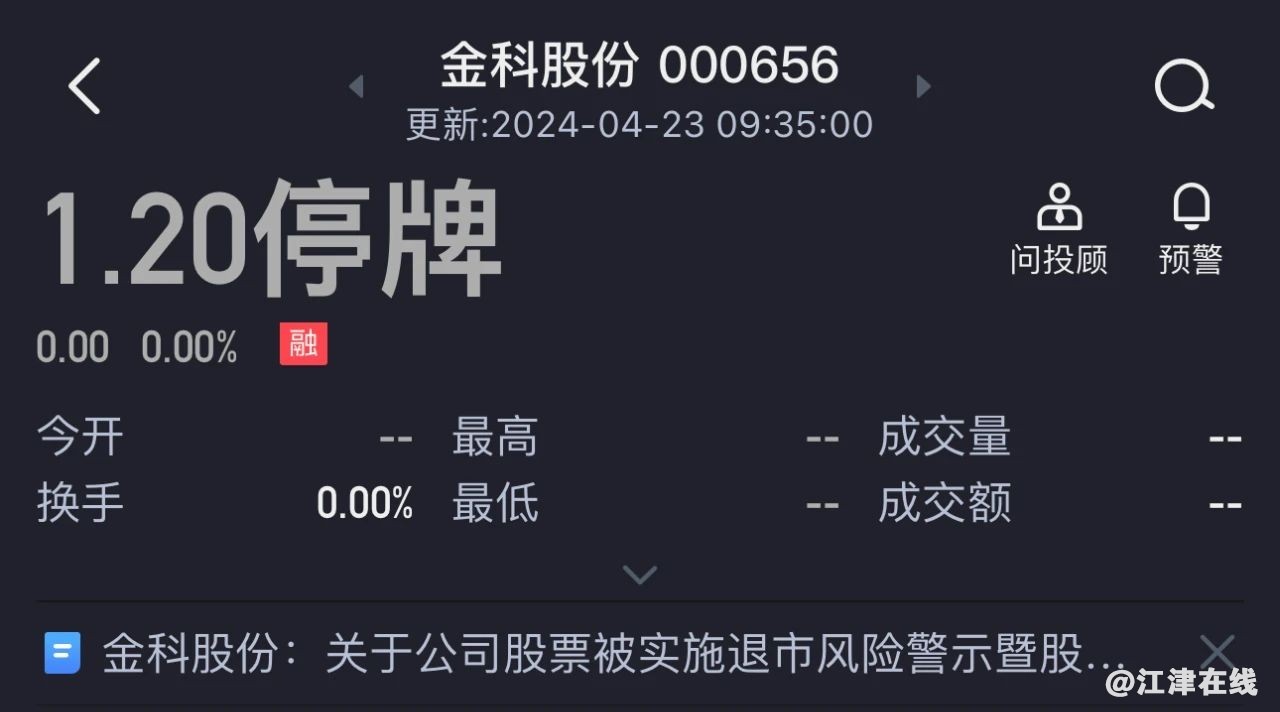Go back using the top-left arrow

click(x=85, y=86)
